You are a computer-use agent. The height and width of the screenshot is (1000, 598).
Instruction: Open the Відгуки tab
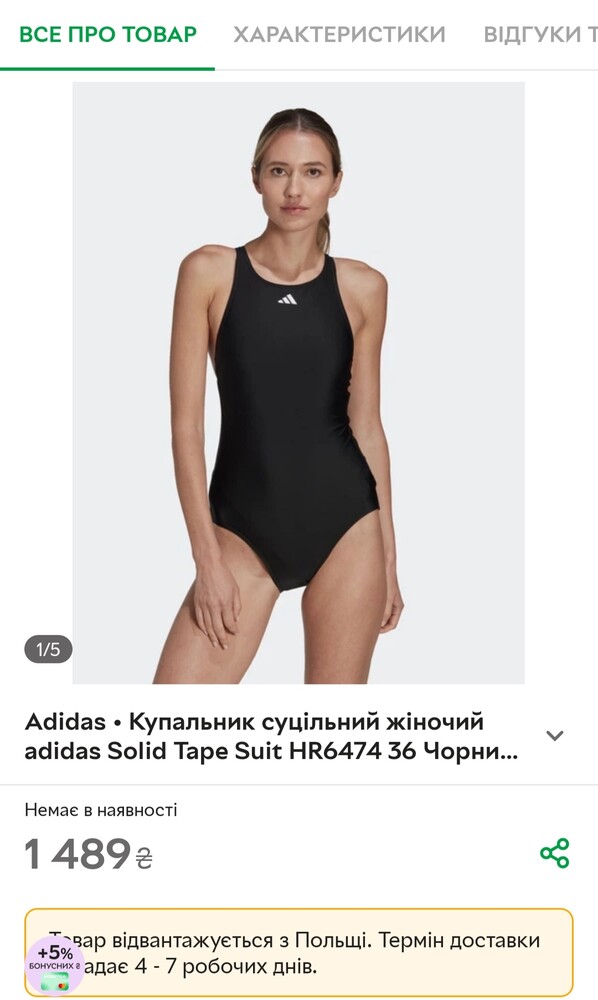pos(541,34)
